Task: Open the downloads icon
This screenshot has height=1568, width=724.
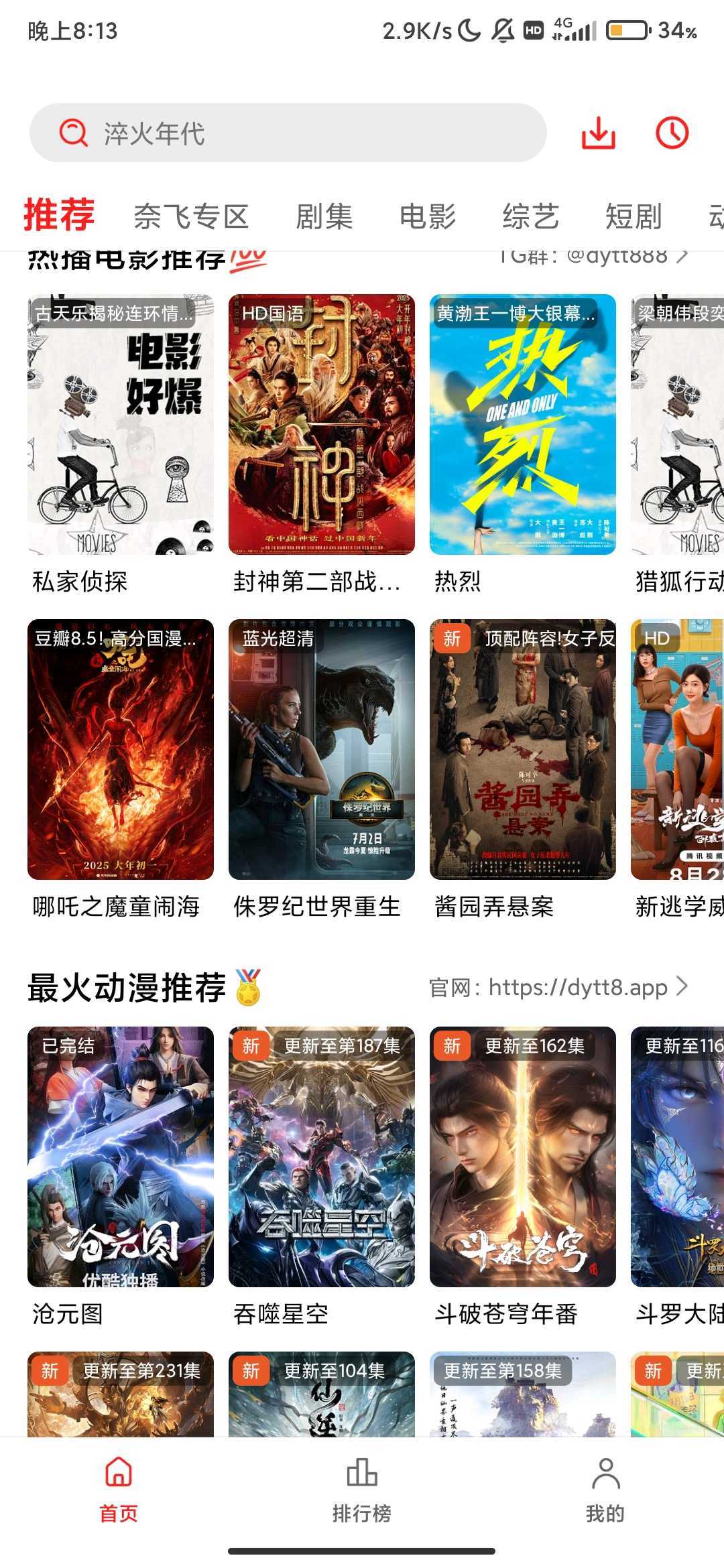Action: point(598,133)
